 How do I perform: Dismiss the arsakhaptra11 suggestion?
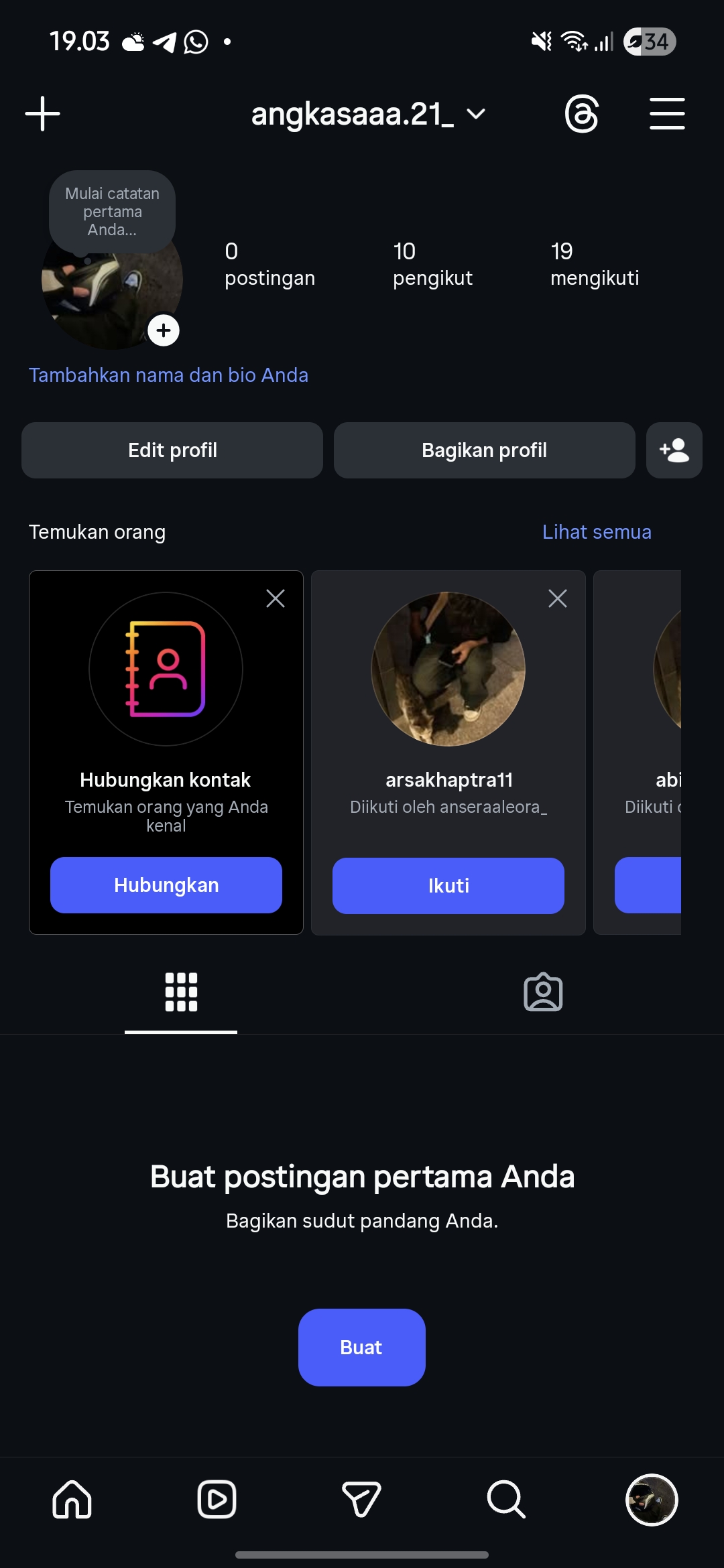tap(558, 598)
